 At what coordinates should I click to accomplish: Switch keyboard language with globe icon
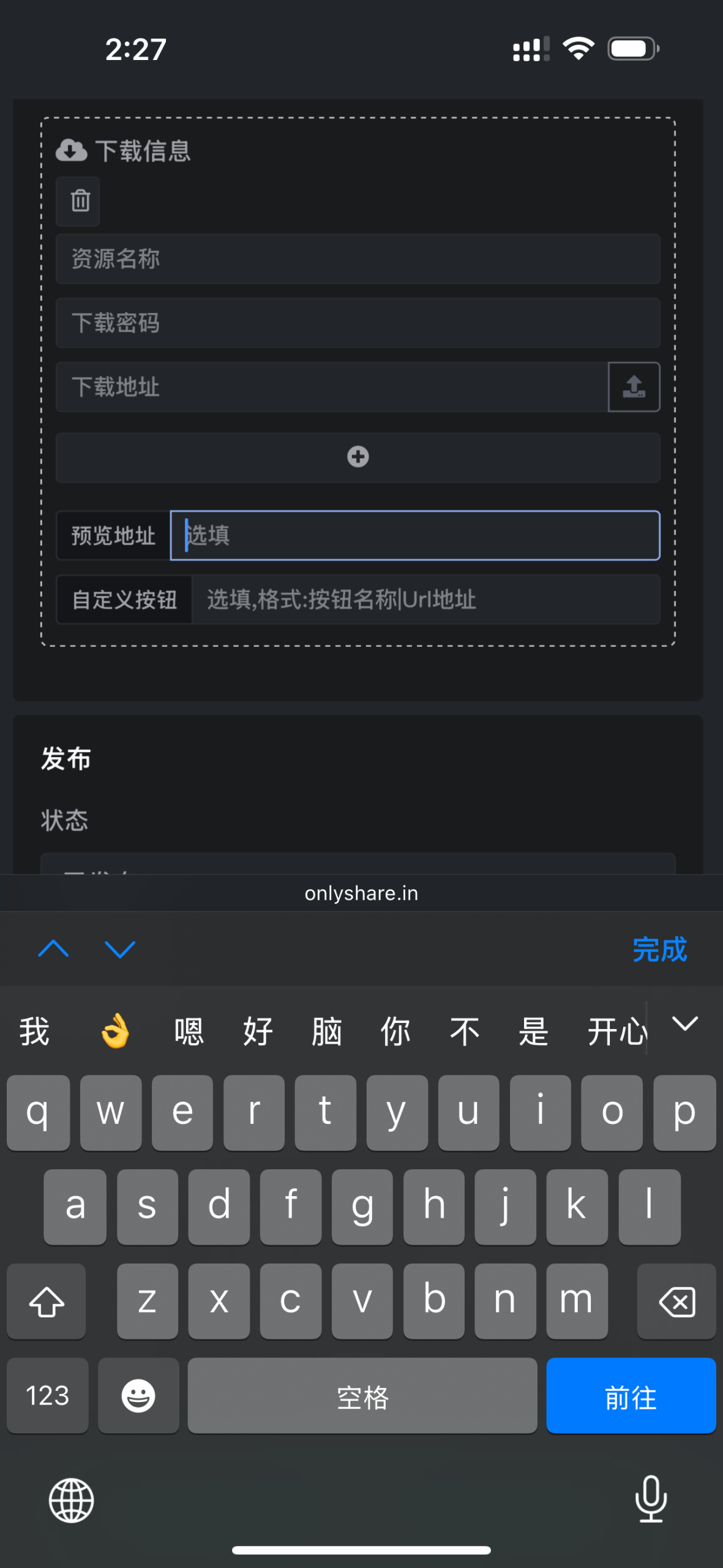[x=72, y=1501]
